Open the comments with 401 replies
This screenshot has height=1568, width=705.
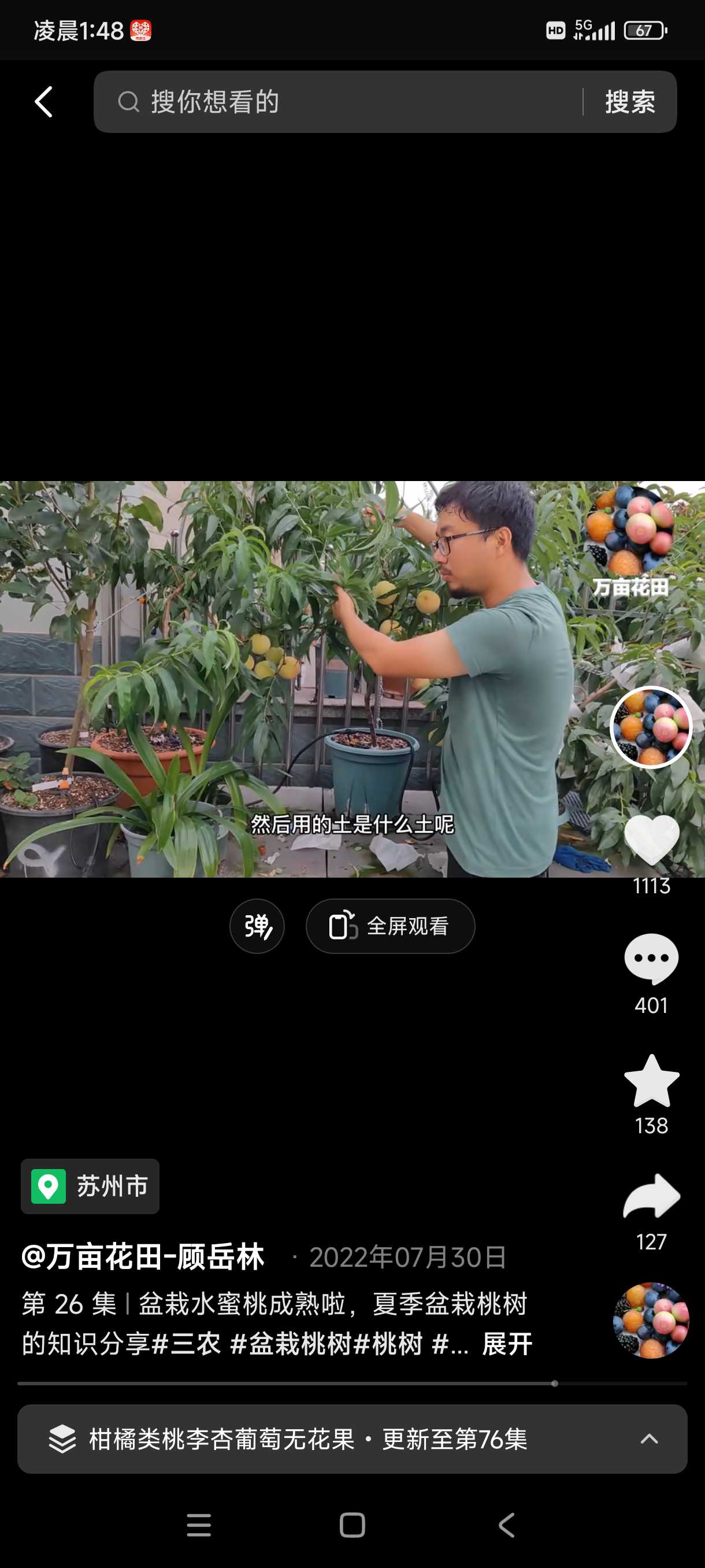click(x=651, y=959)
